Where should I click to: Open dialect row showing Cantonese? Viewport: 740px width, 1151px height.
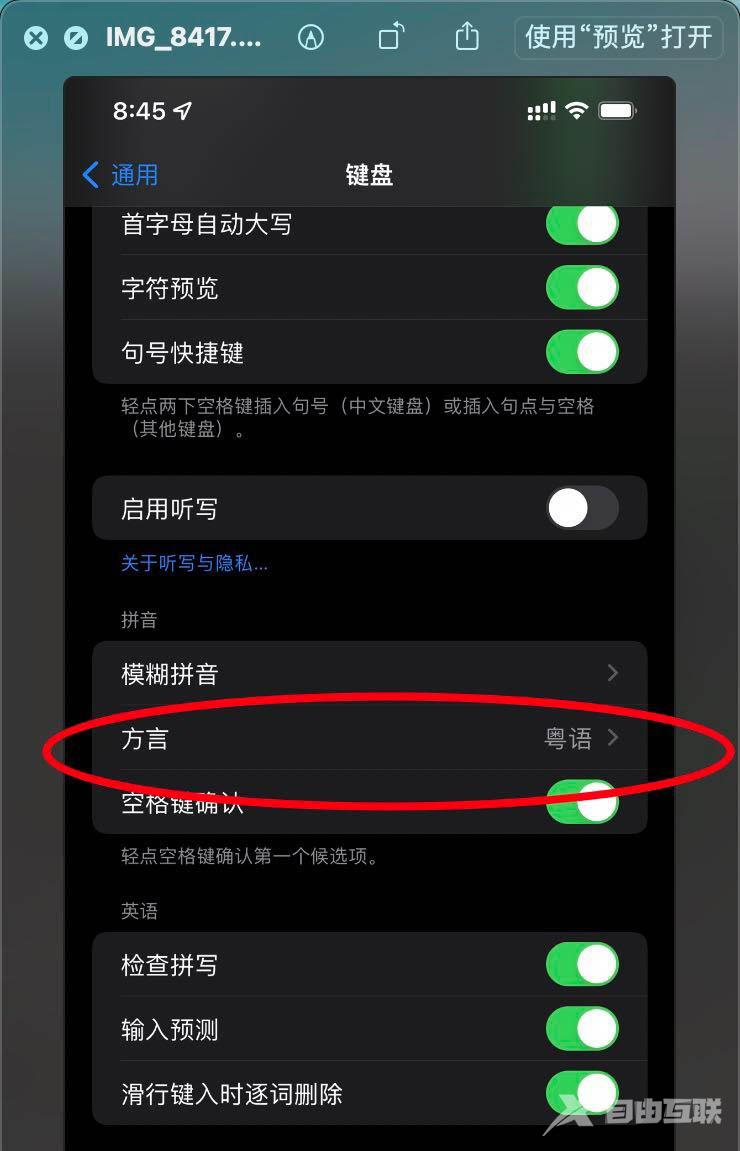pyautogui.click(x=369, y=739)
